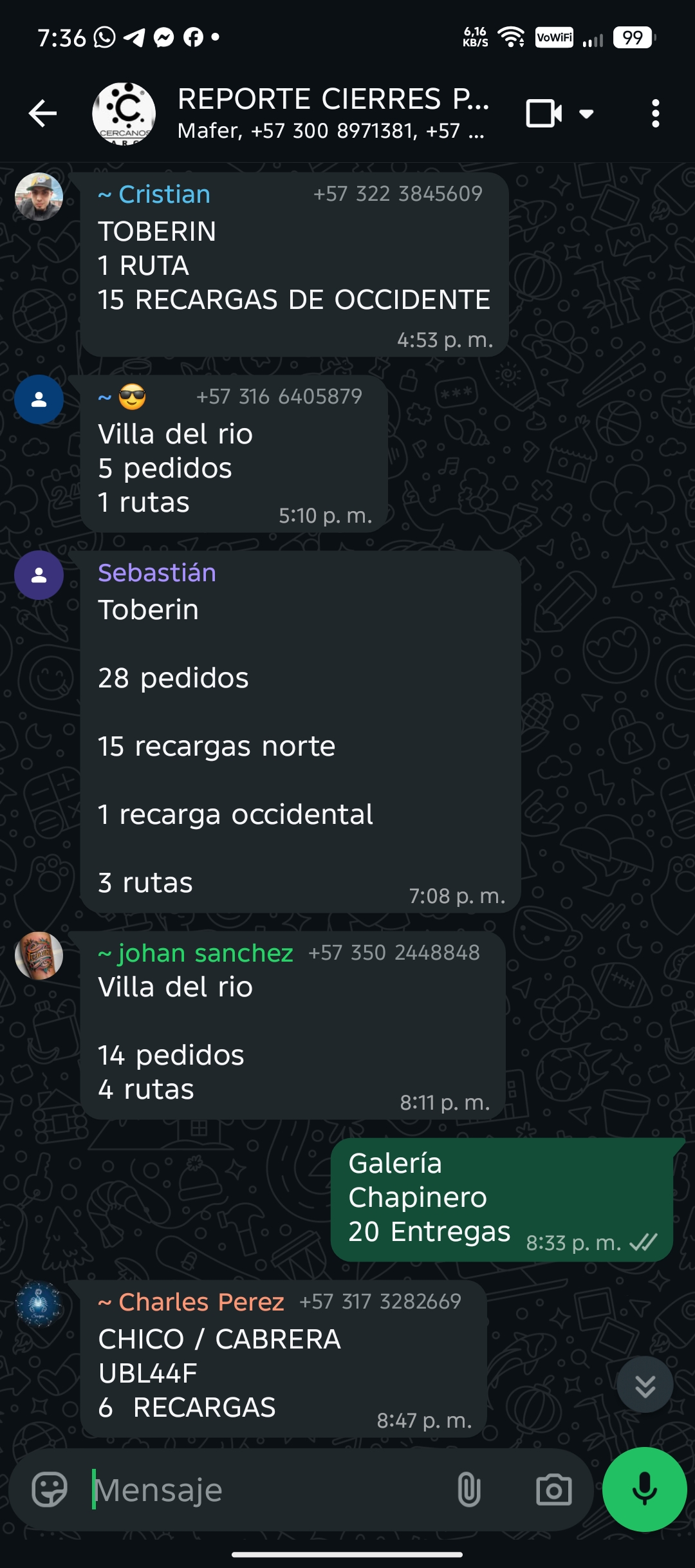Tap Charles Perez's sender name

pos(201,1302)
